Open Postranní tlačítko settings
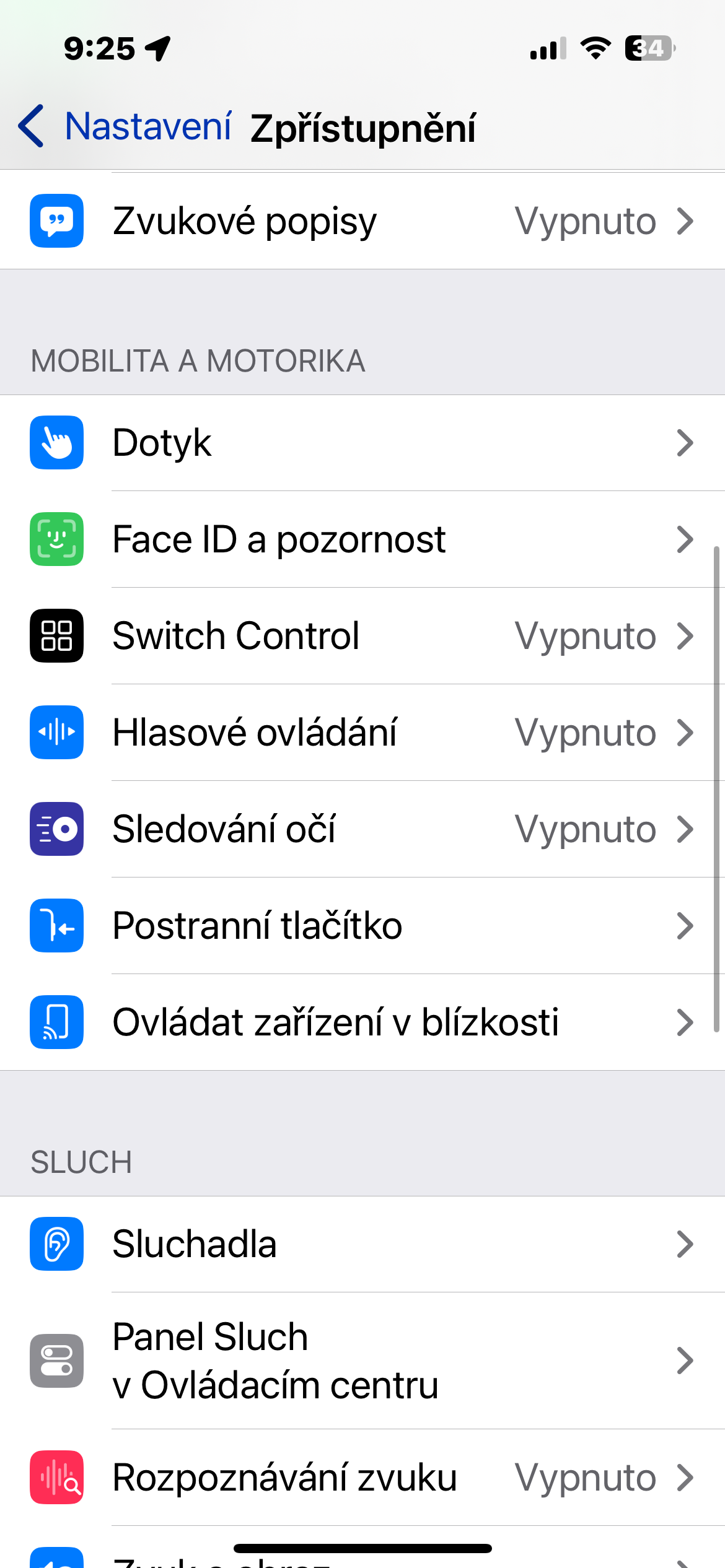This screenshot has width=725, height=1568. coord(362,926)
